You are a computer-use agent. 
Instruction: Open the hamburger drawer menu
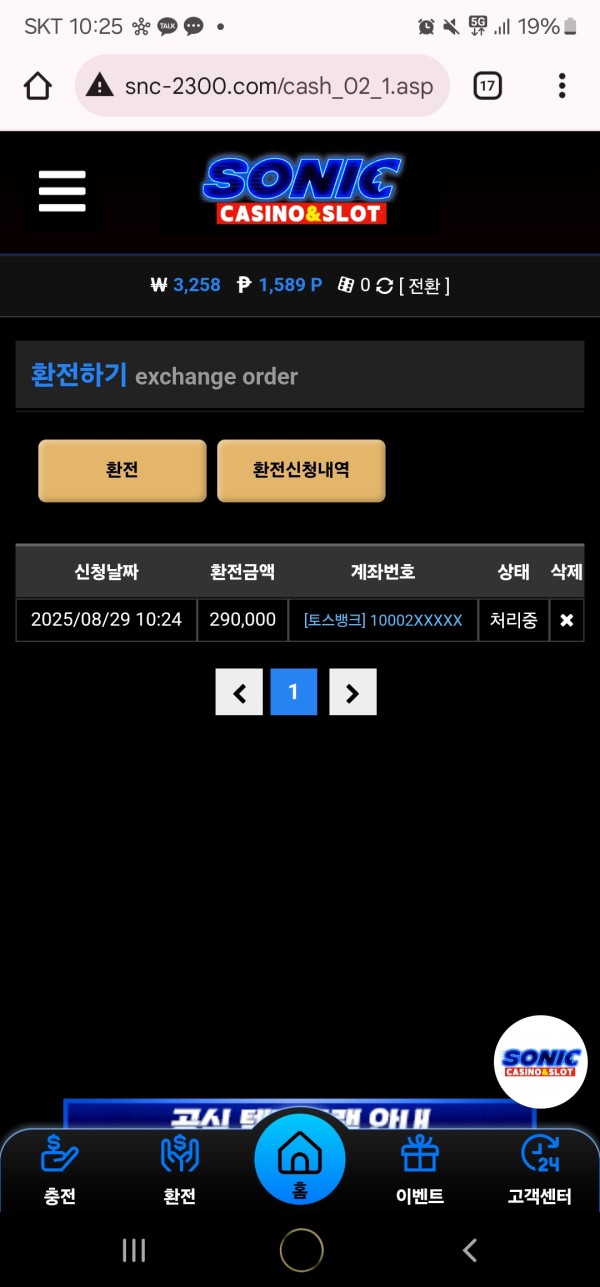[62, 190]
